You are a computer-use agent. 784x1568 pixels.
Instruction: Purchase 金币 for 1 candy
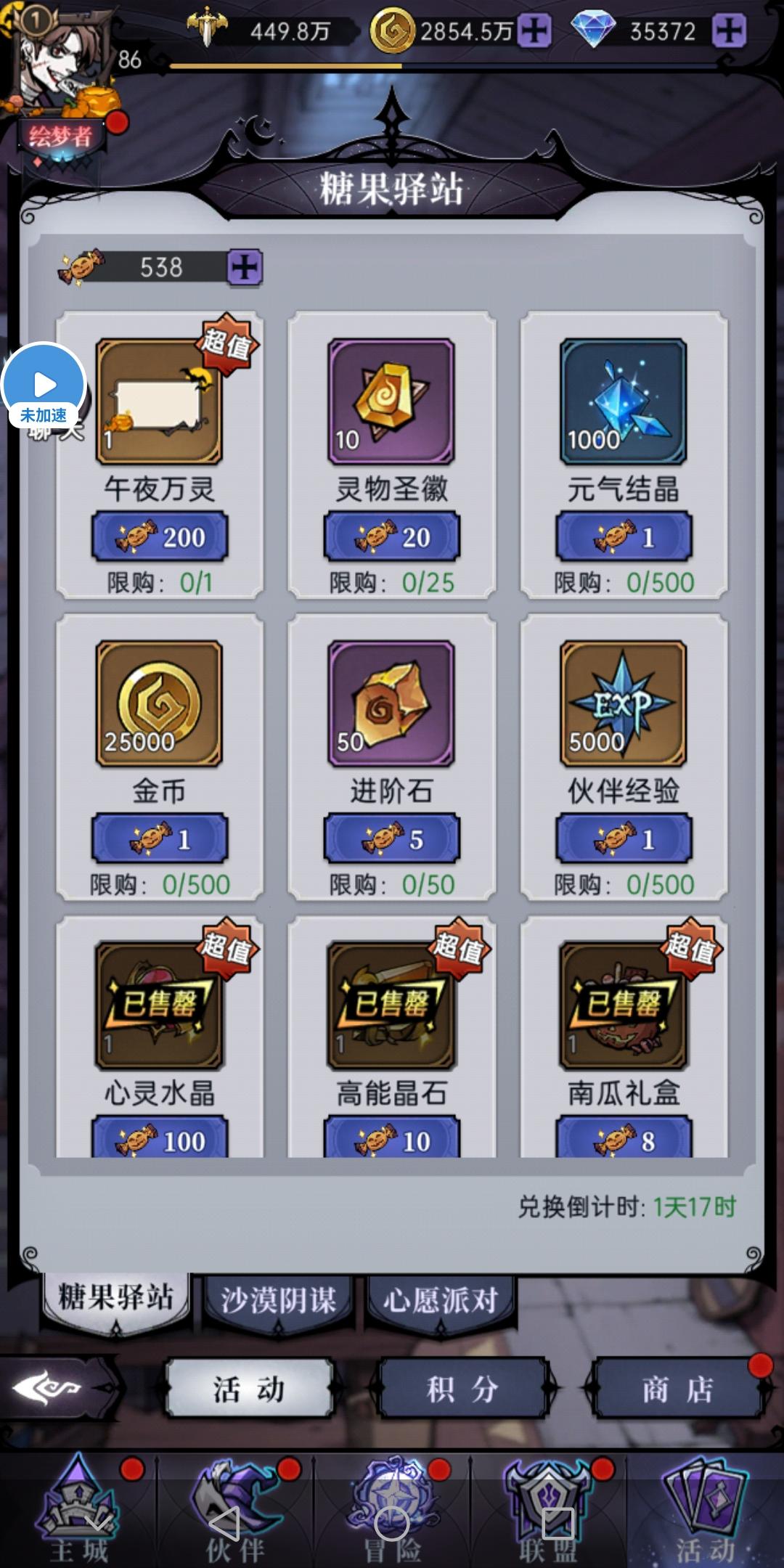159,837
